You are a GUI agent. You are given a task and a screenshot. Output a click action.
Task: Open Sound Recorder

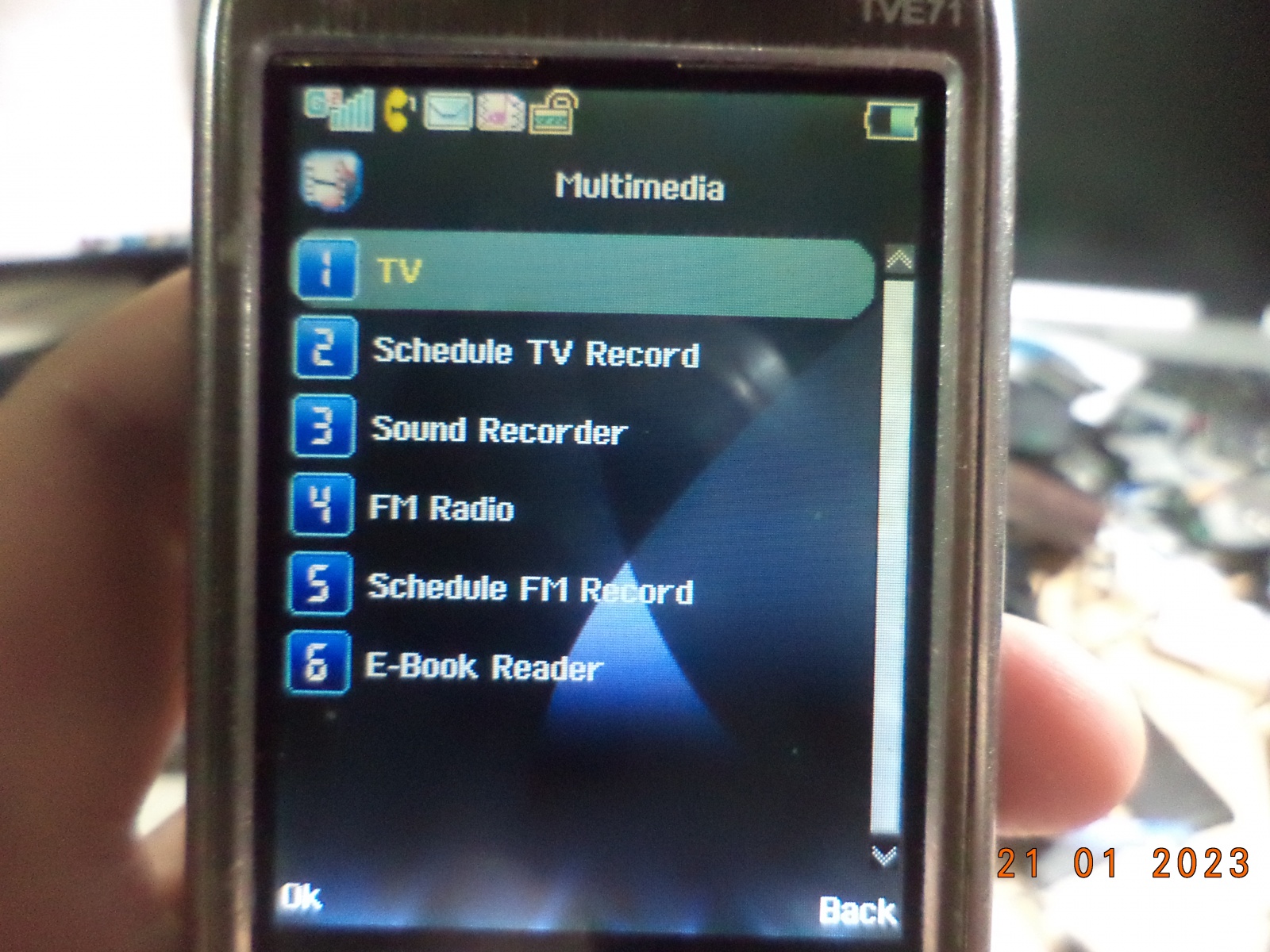click(x=498, y=431)
